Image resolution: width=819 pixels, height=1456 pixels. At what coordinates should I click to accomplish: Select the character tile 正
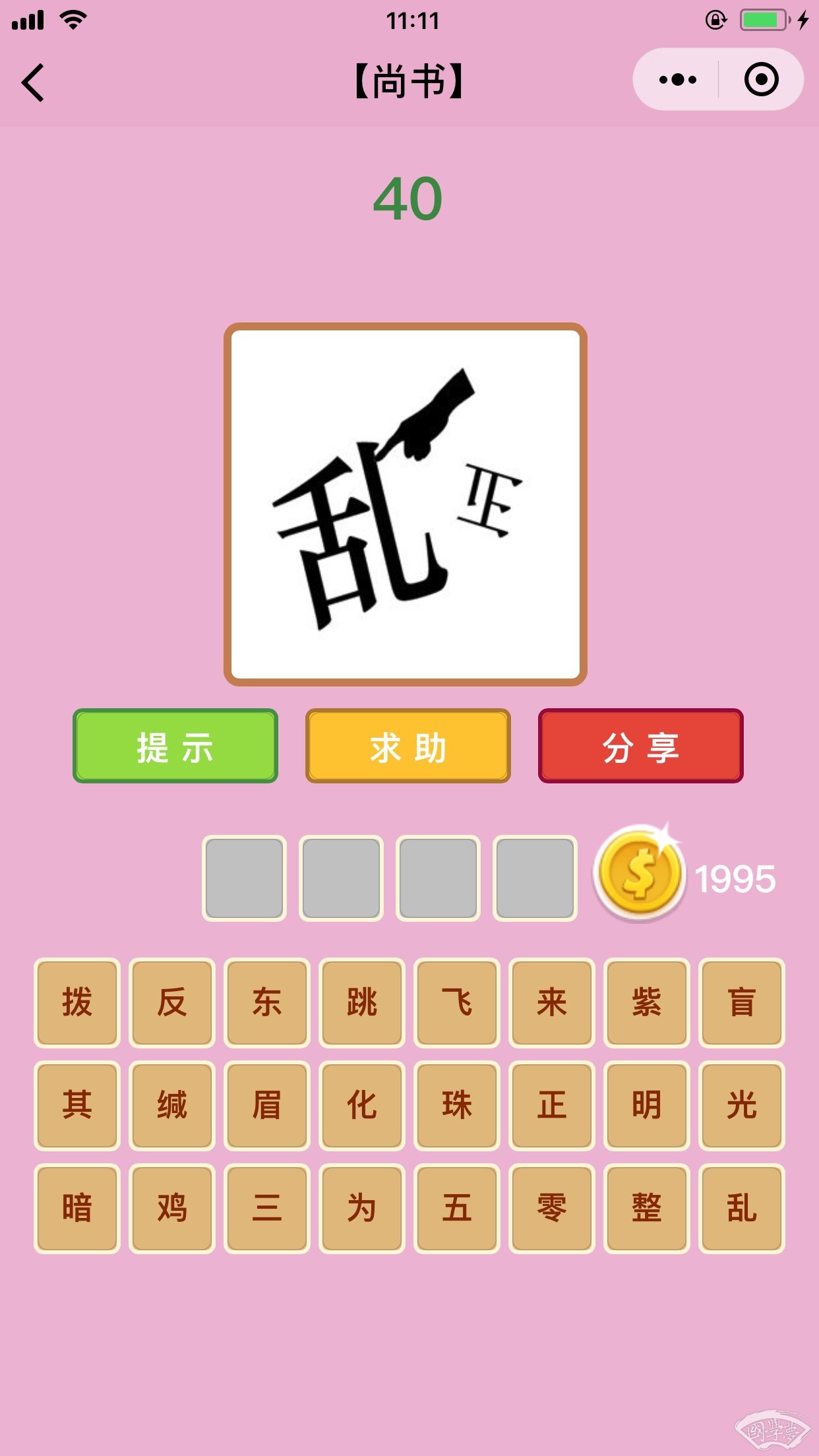point(552,1105)
